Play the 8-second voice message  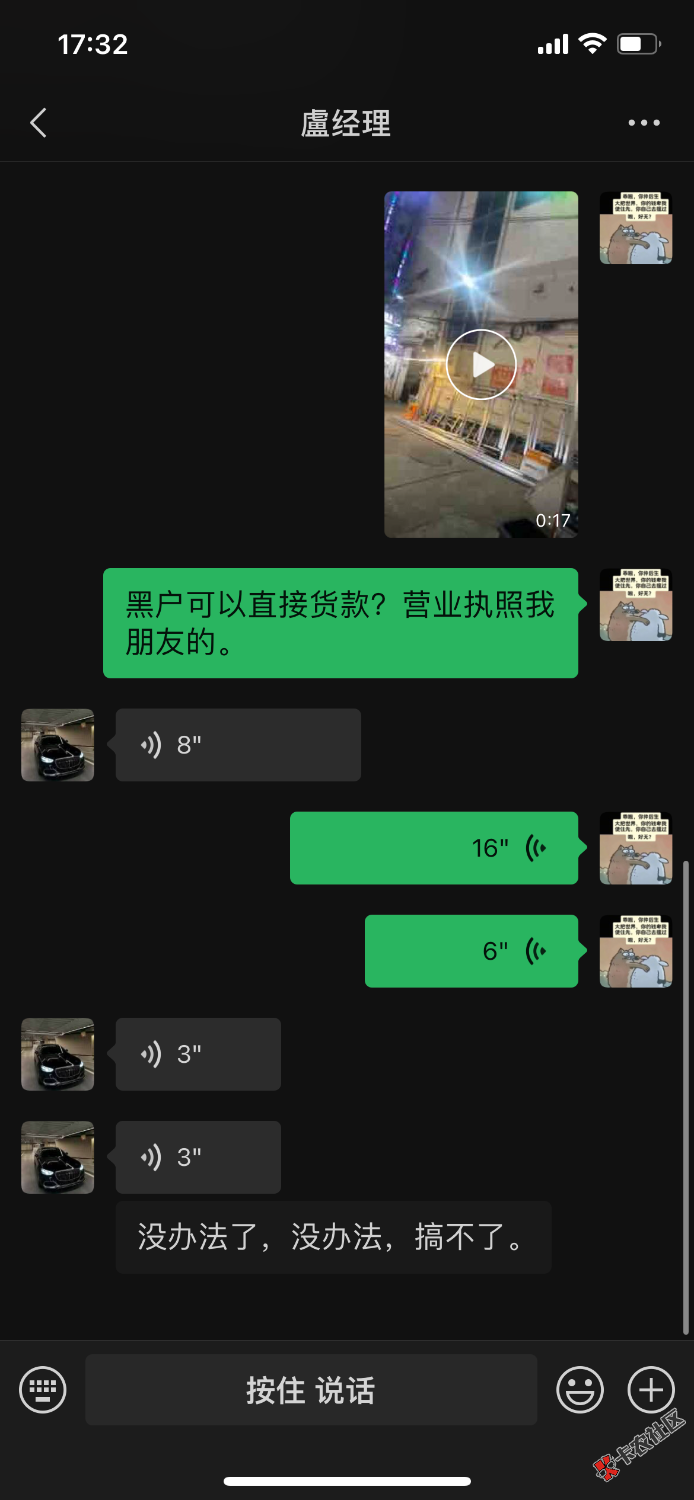tap(238, 745)
